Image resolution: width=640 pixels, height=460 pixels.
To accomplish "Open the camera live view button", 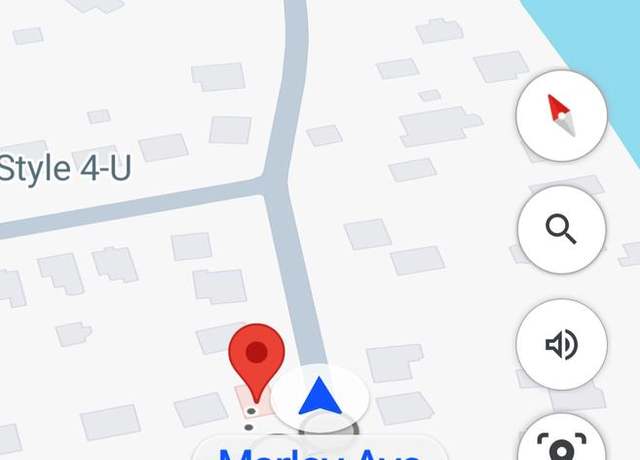I will (561, 444).
